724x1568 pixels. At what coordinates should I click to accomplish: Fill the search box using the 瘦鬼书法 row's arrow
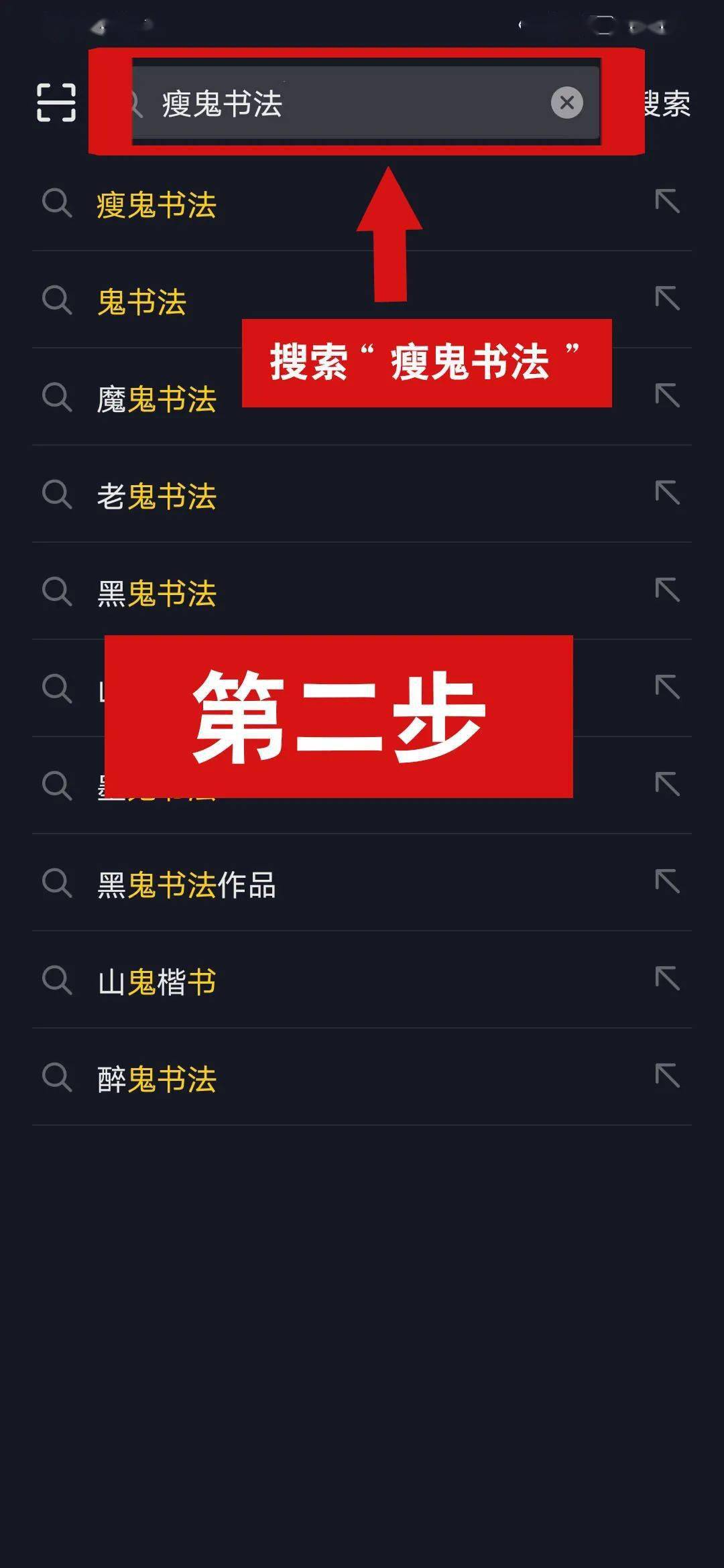pos(668,201)
